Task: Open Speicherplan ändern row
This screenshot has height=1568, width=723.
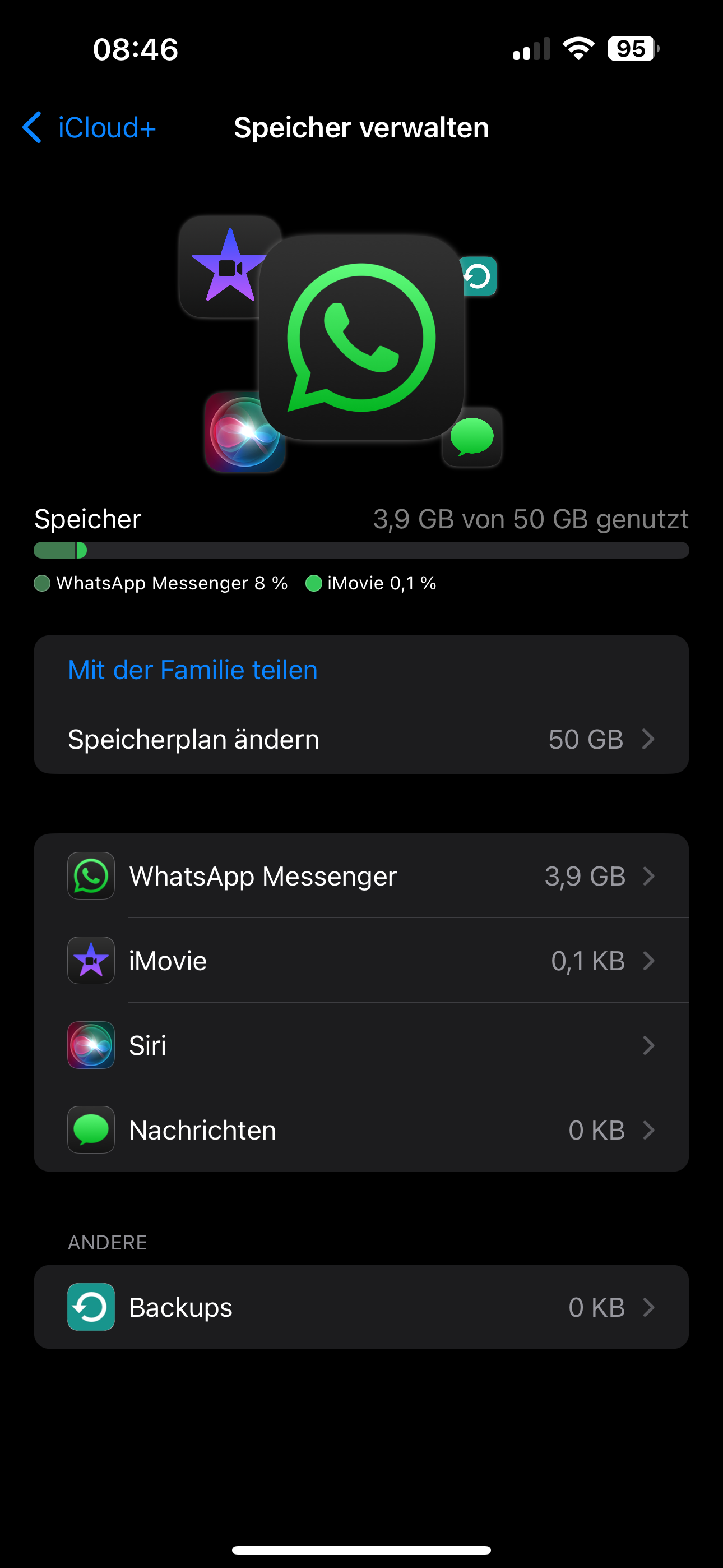Action: (x=361, y=739)
